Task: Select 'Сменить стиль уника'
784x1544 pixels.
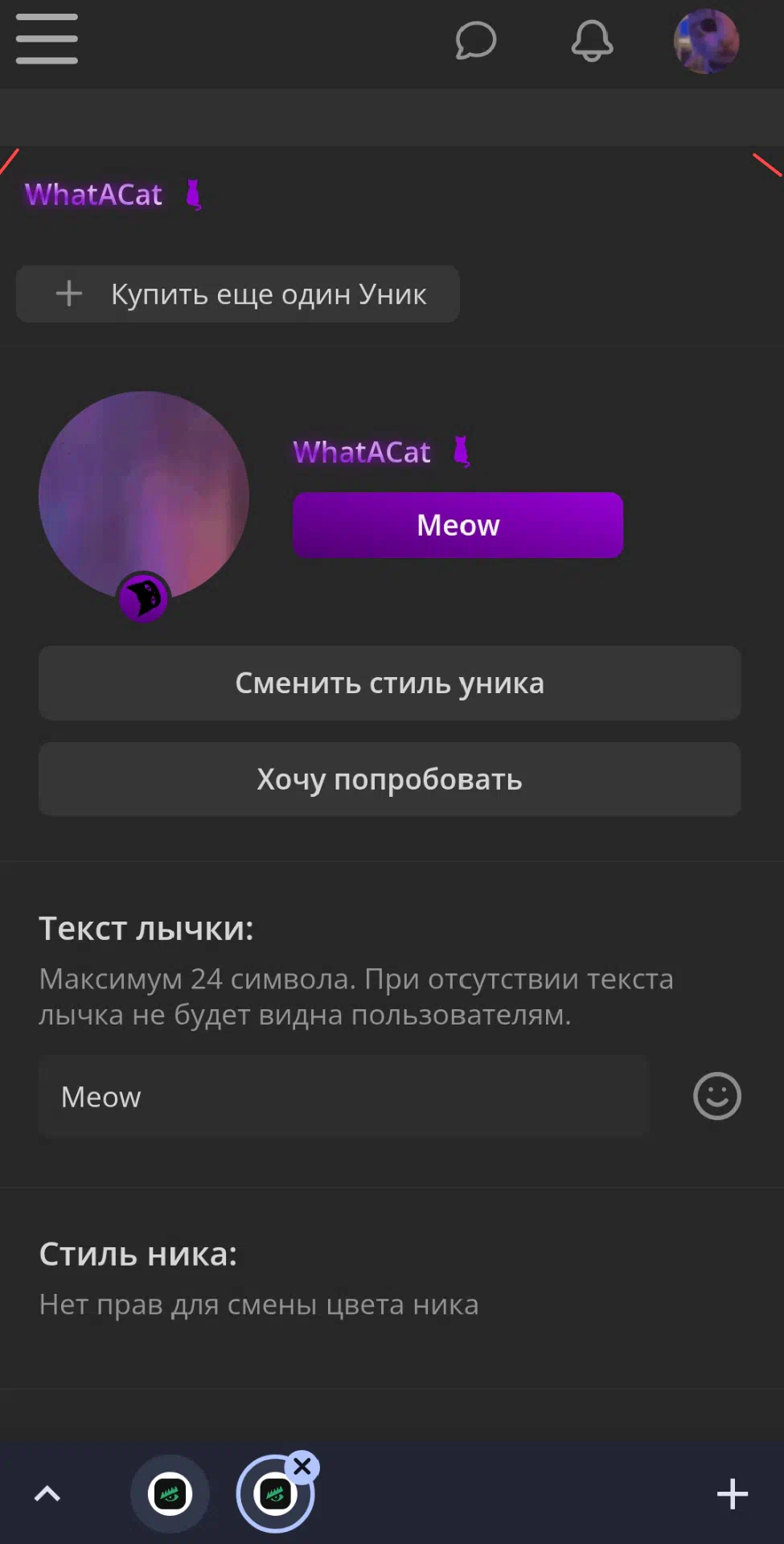Action: coord(390,683)
